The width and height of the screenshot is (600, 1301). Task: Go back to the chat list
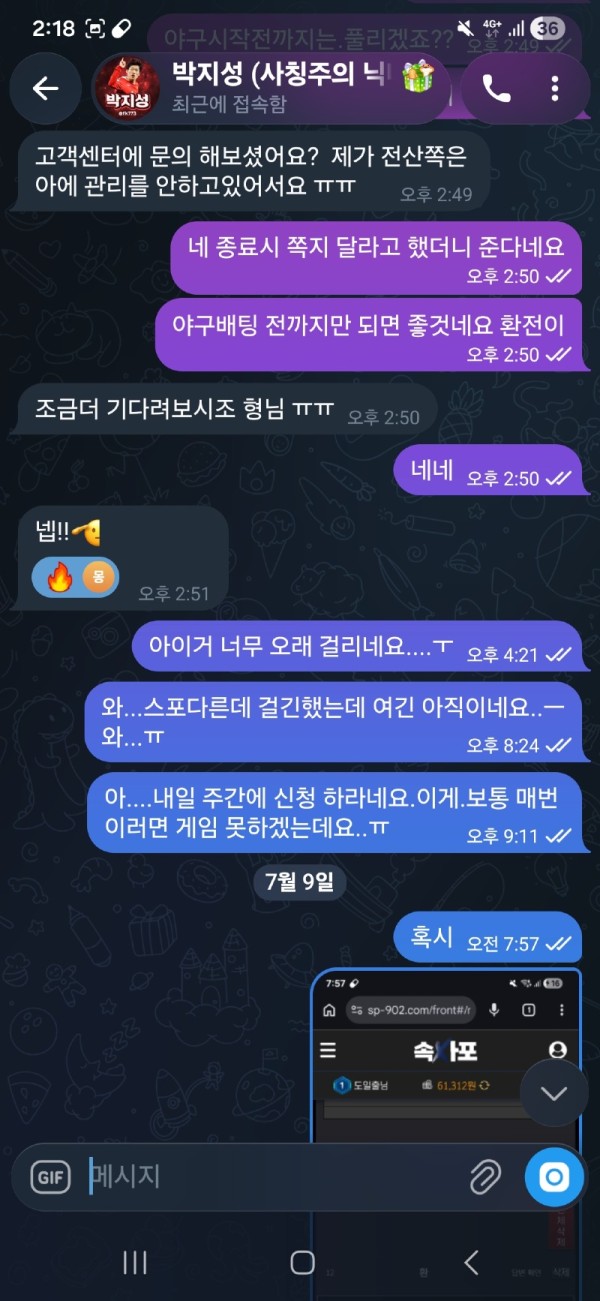45,89
